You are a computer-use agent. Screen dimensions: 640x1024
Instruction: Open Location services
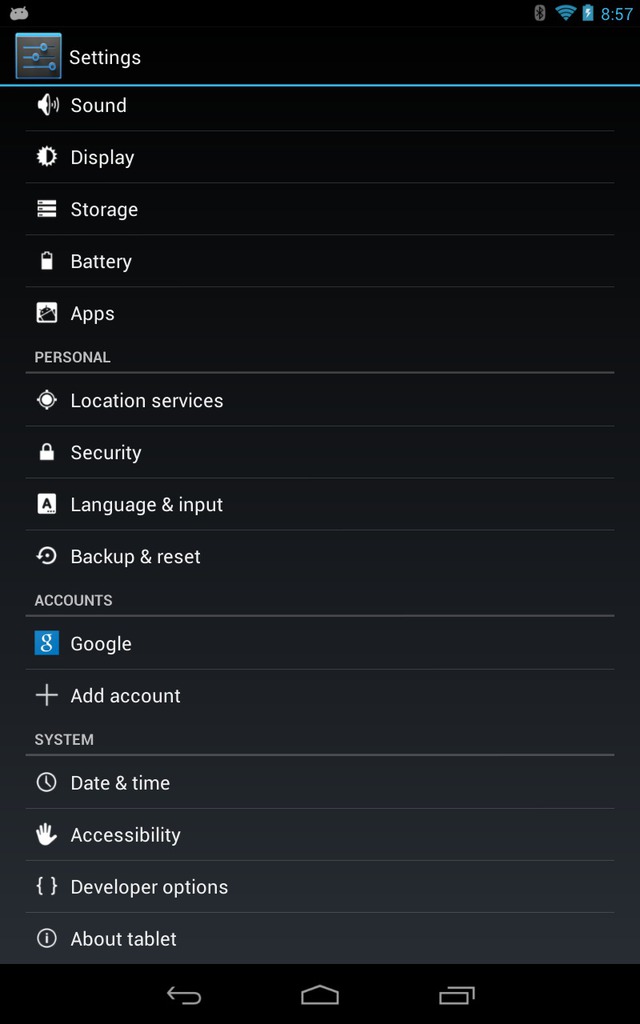[320, 400]
